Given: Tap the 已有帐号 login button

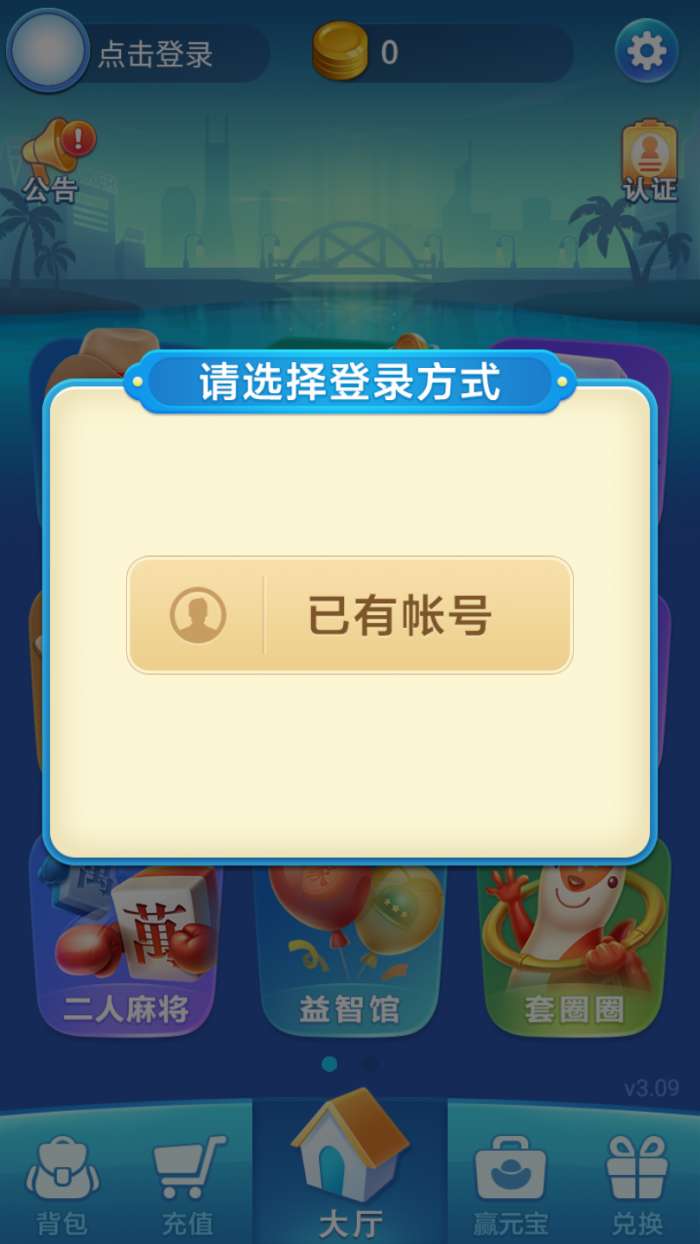Looking at the screenshot, I should (349, 614).
